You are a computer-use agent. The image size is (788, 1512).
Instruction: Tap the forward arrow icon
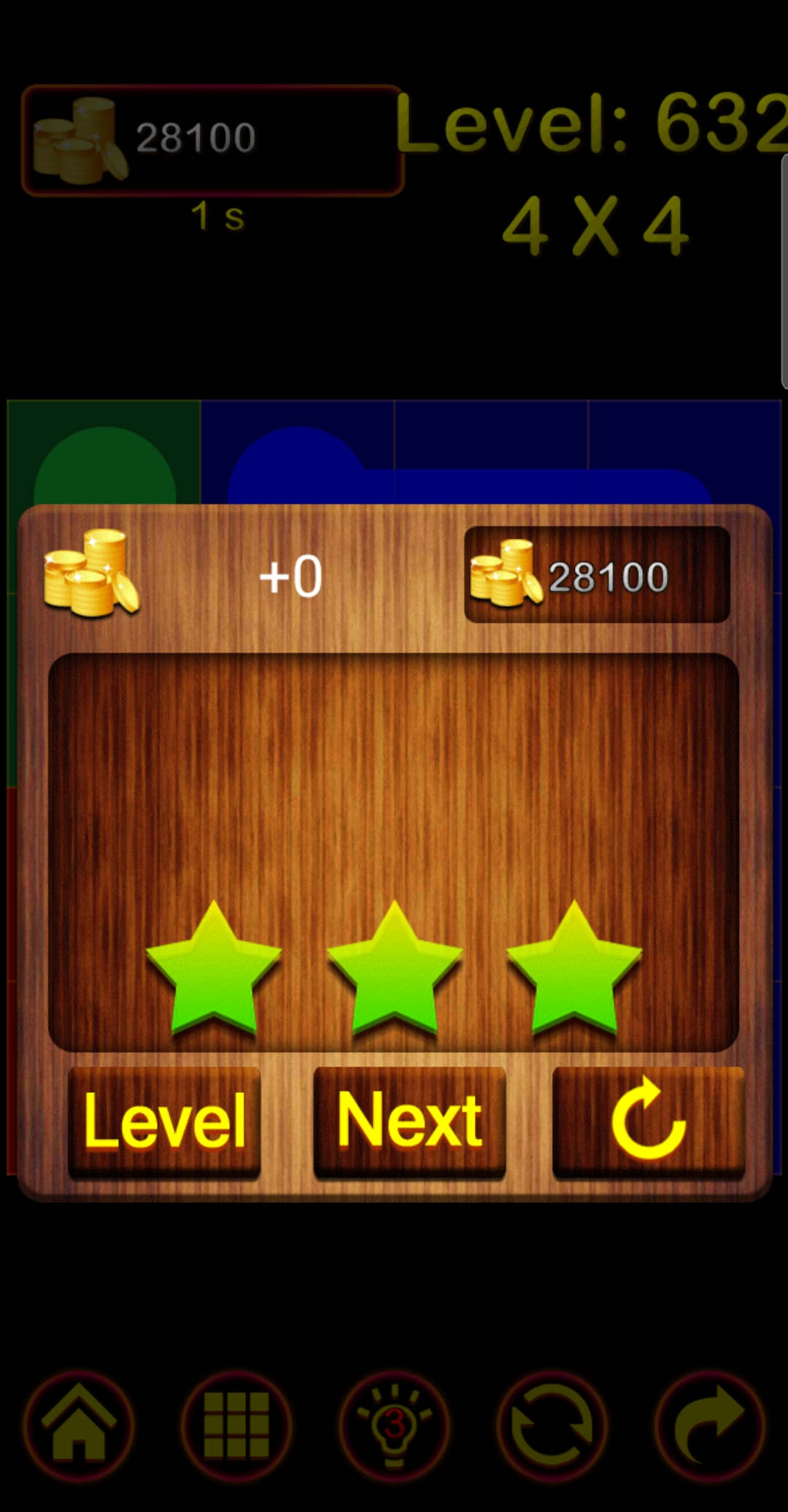point(710,1425)
